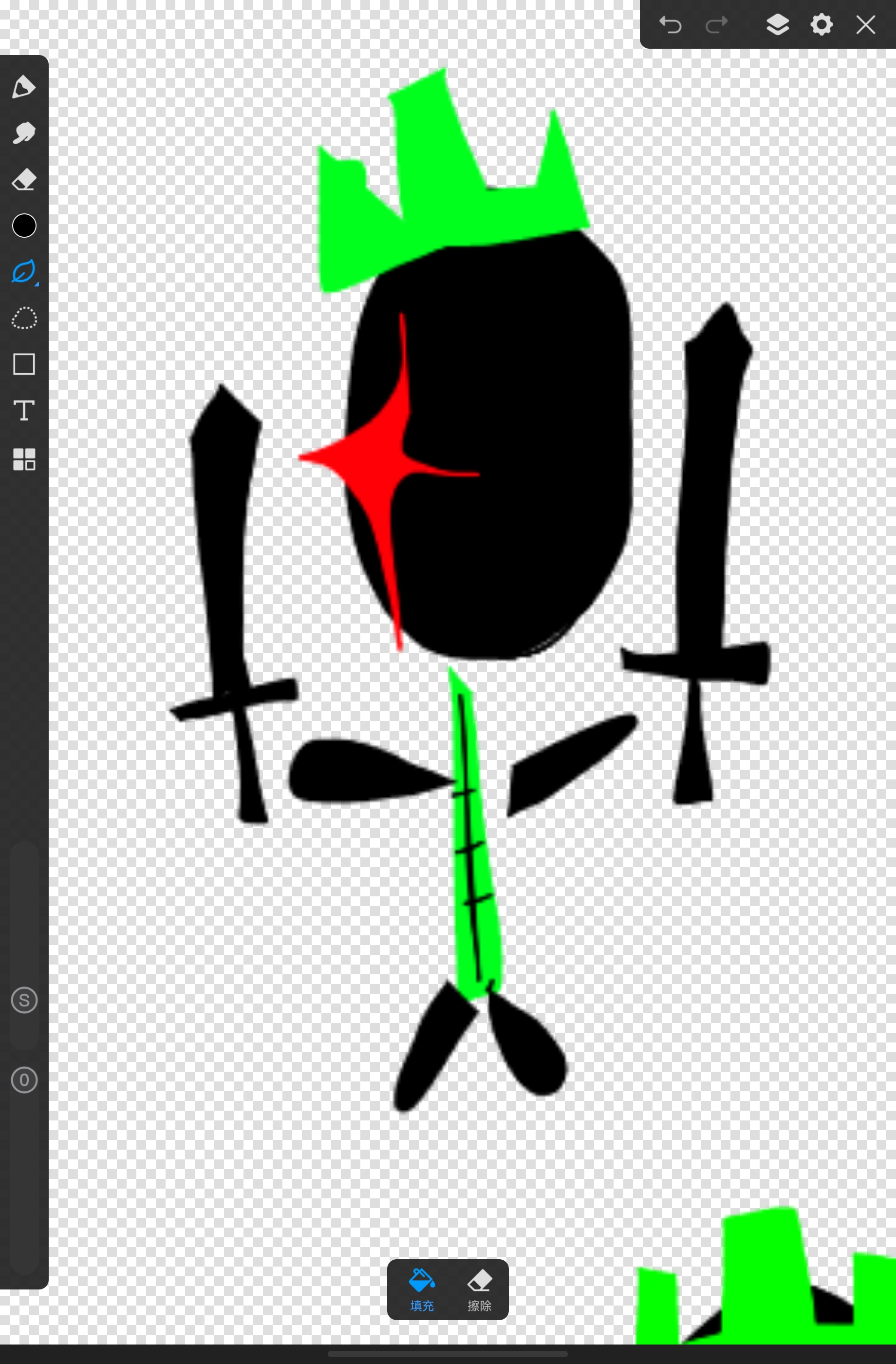Add text with the T tool

pyautogui.click(x=24, y=410)
